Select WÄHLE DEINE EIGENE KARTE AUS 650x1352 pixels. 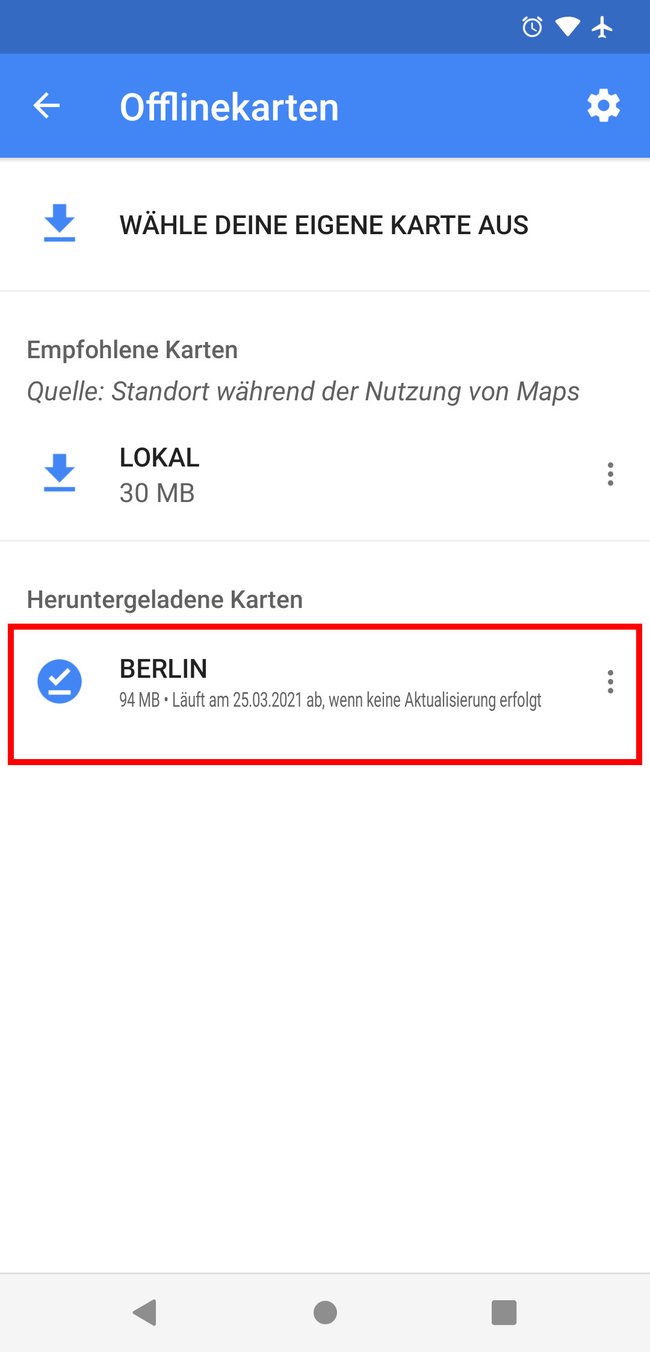[325, 225]
